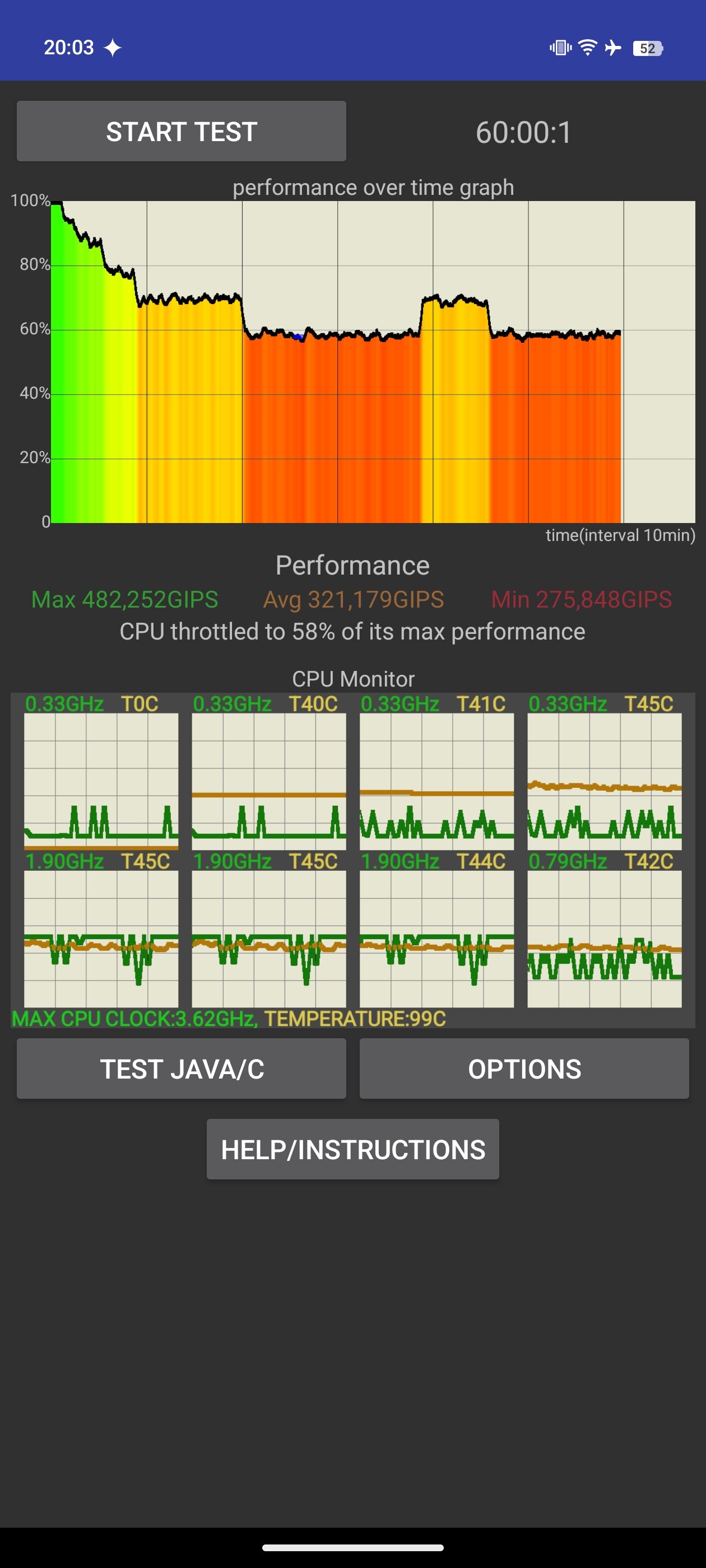Open the OPTIONS screen
This screenshot has width=706, height=1568.
[x=524, y=1068]
